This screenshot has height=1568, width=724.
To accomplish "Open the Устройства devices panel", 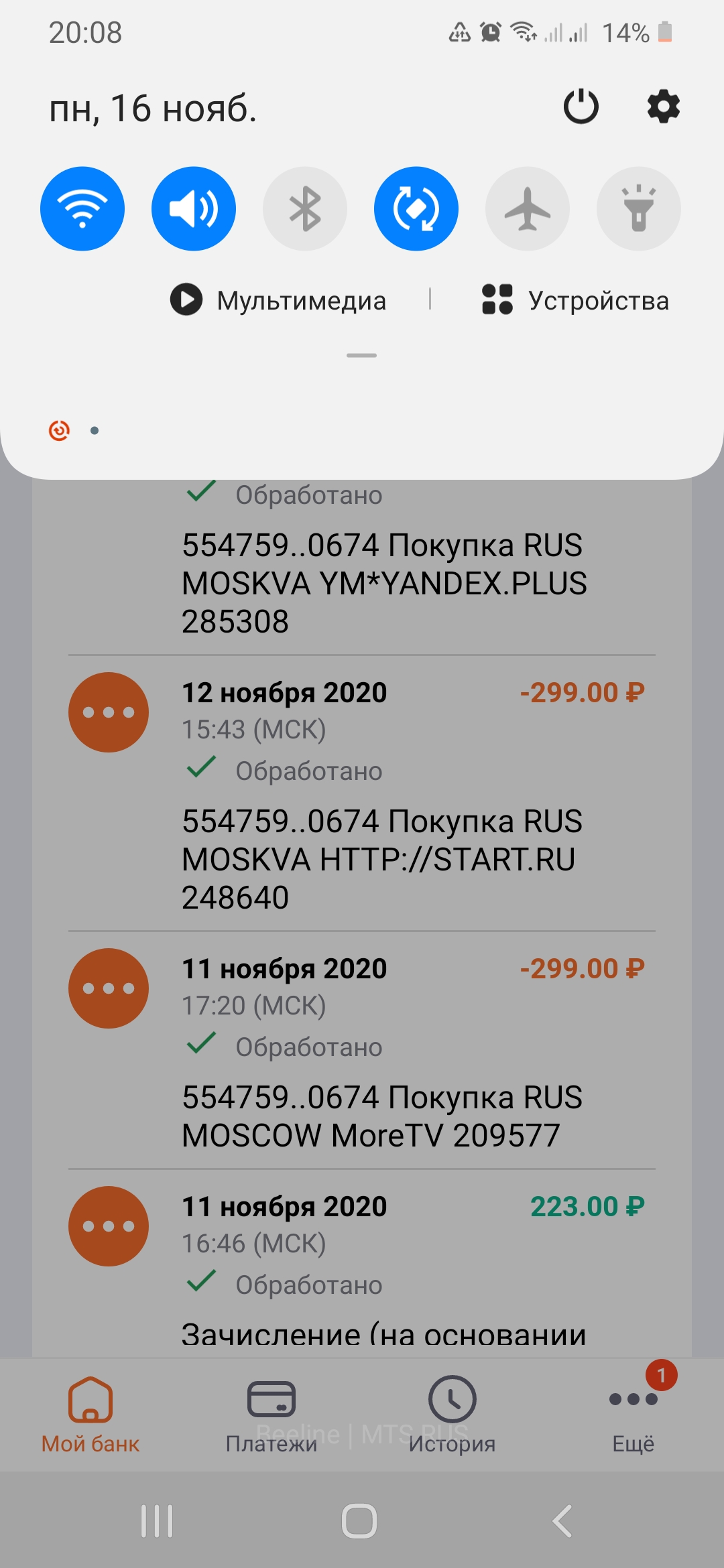I will click(x=575, y=300).
